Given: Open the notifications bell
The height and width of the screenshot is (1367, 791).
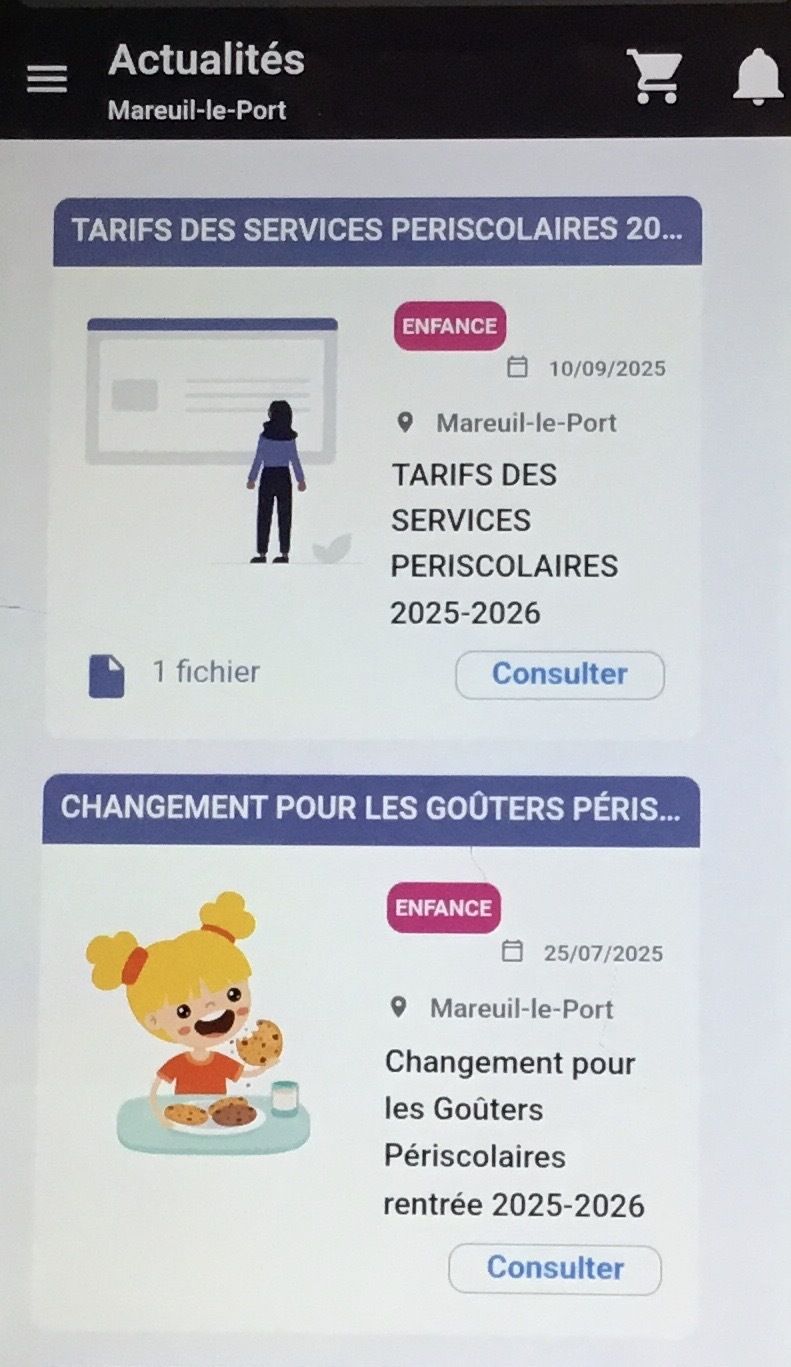Looking at the screenshot, I should point(759,76).
